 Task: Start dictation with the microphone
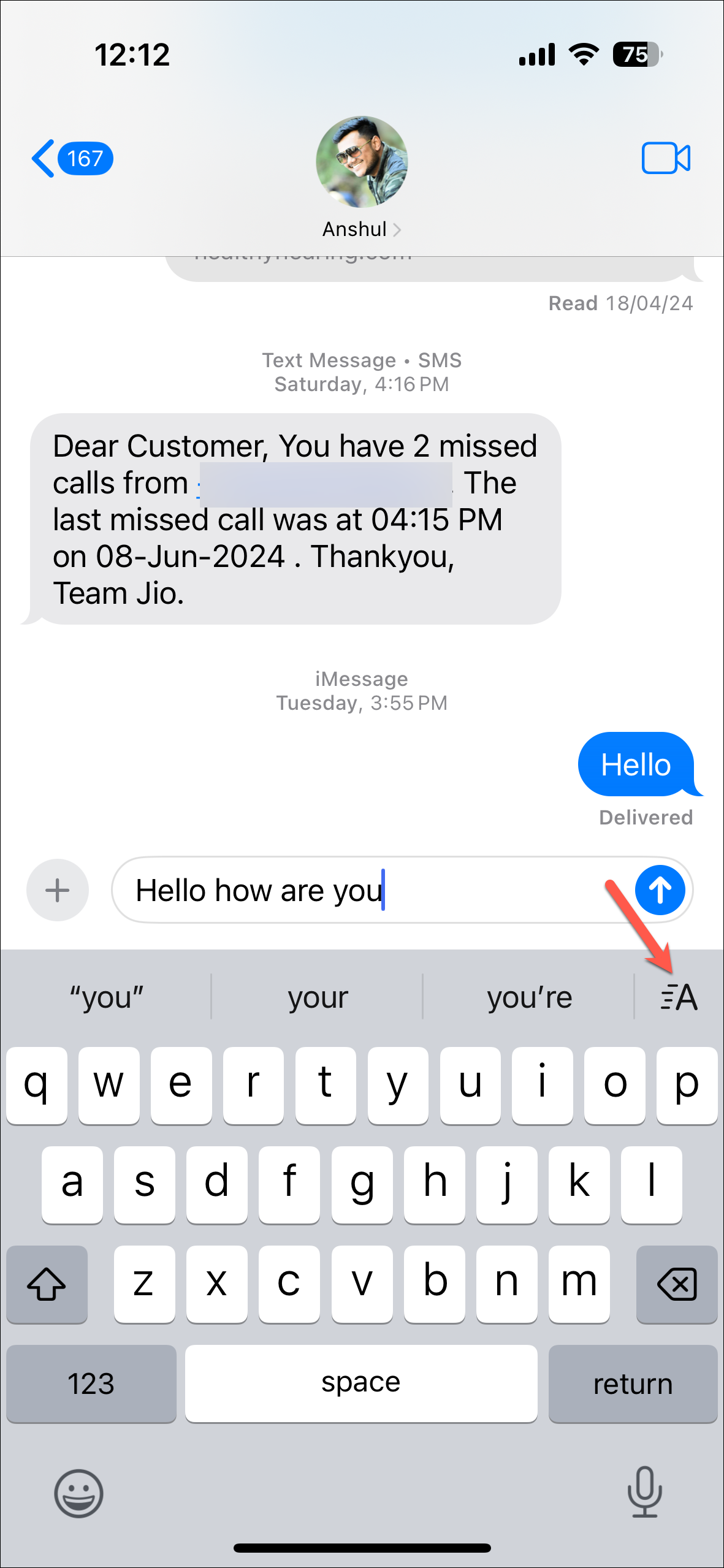[x=644, y=1492]
